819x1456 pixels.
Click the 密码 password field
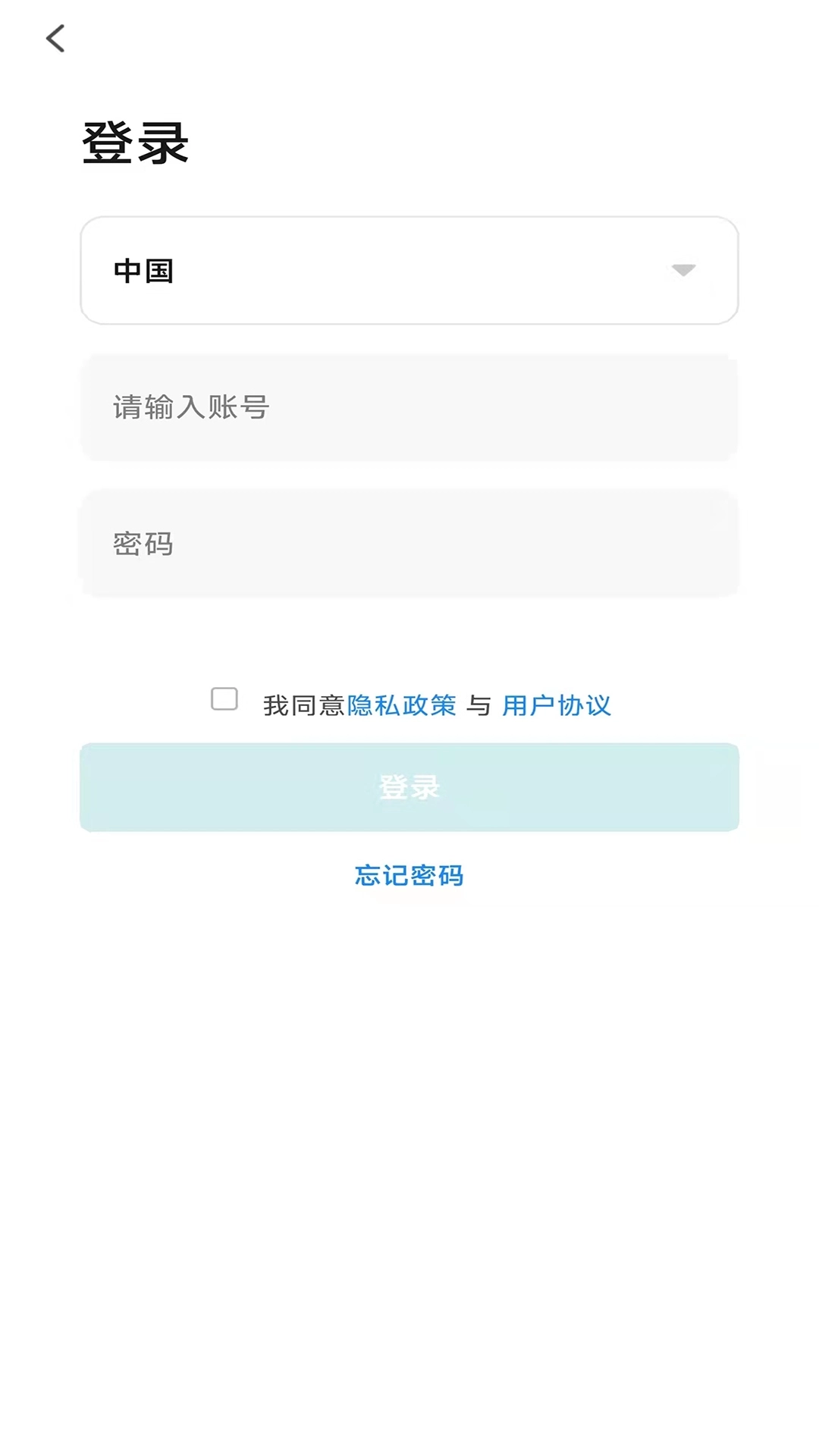coord(409,543)
